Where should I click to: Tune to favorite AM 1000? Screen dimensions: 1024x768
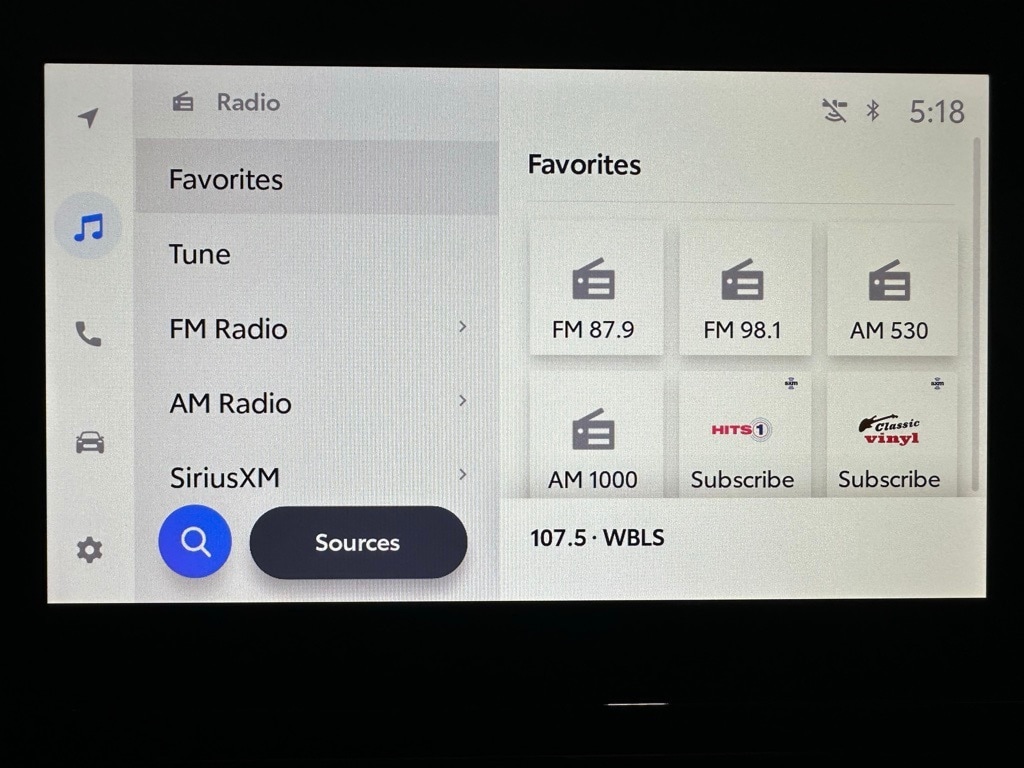595,440
